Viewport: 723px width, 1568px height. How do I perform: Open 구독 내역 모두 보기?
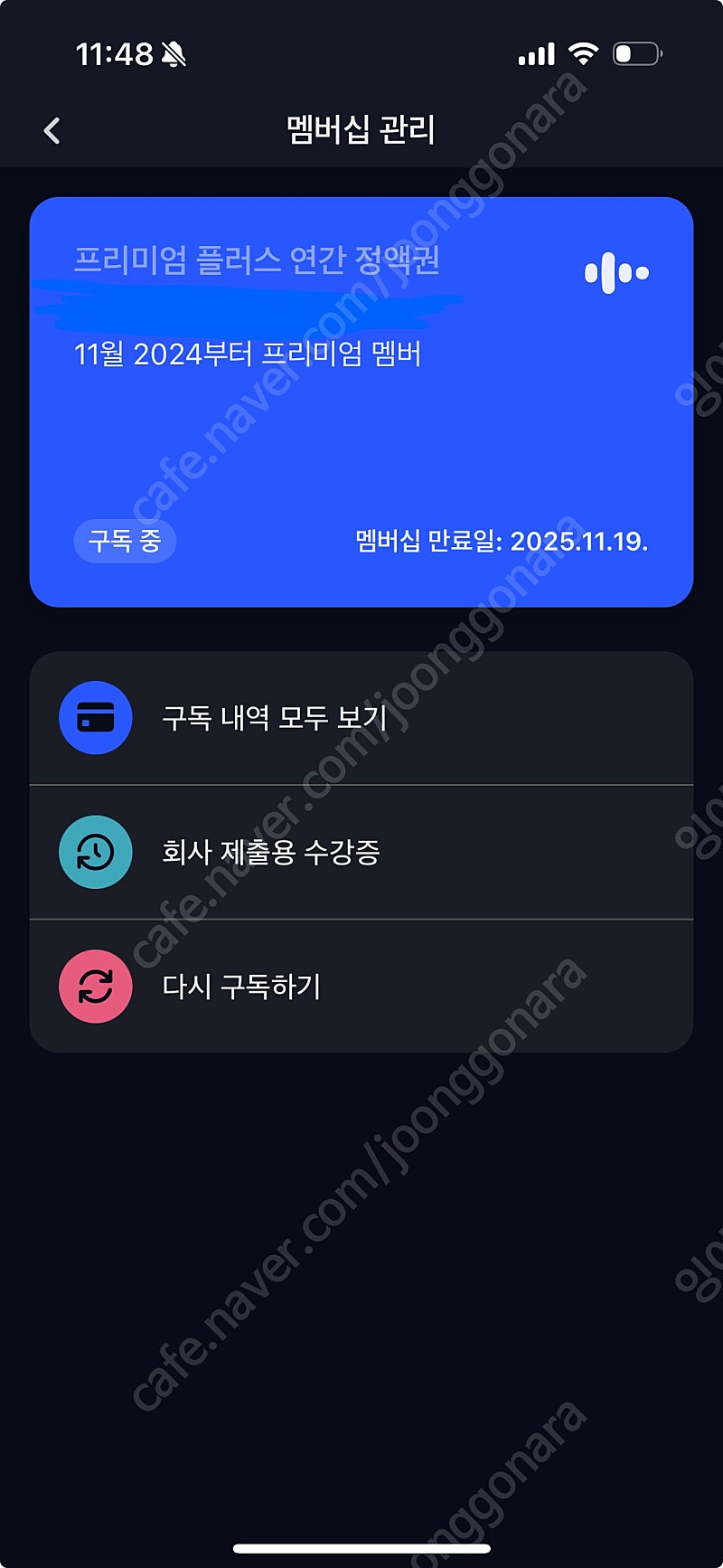tap(361, 718)
